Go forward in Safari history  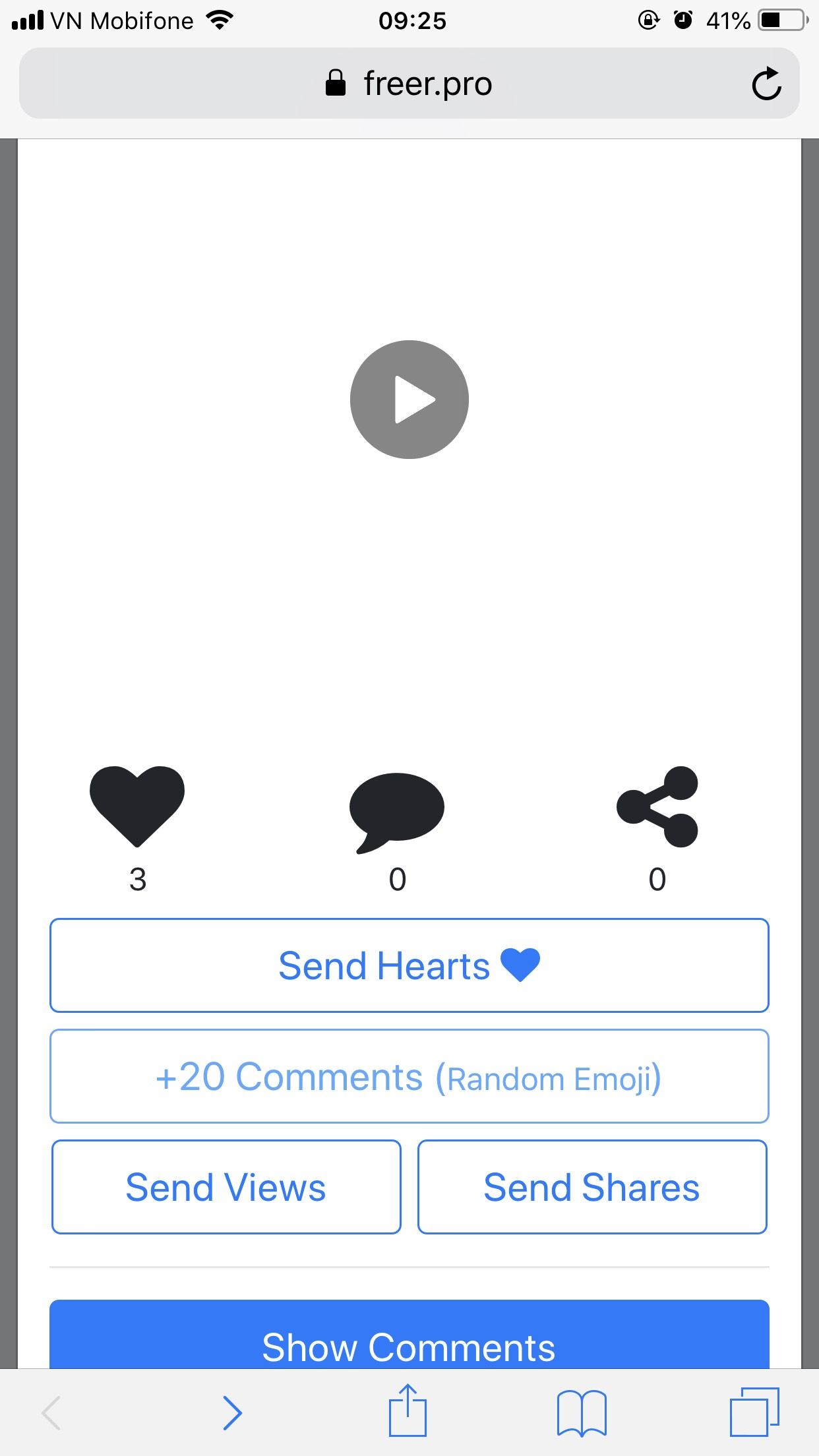pyautogui.click(x=232, y=1412)
